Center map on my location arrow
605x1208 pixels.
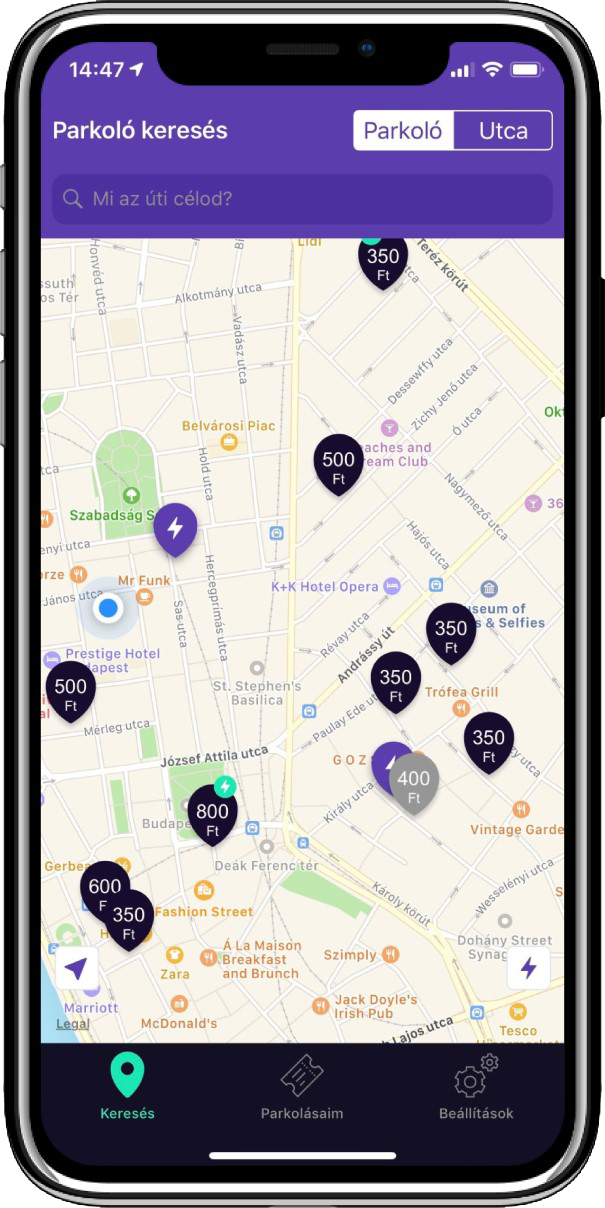click(77, 968)
